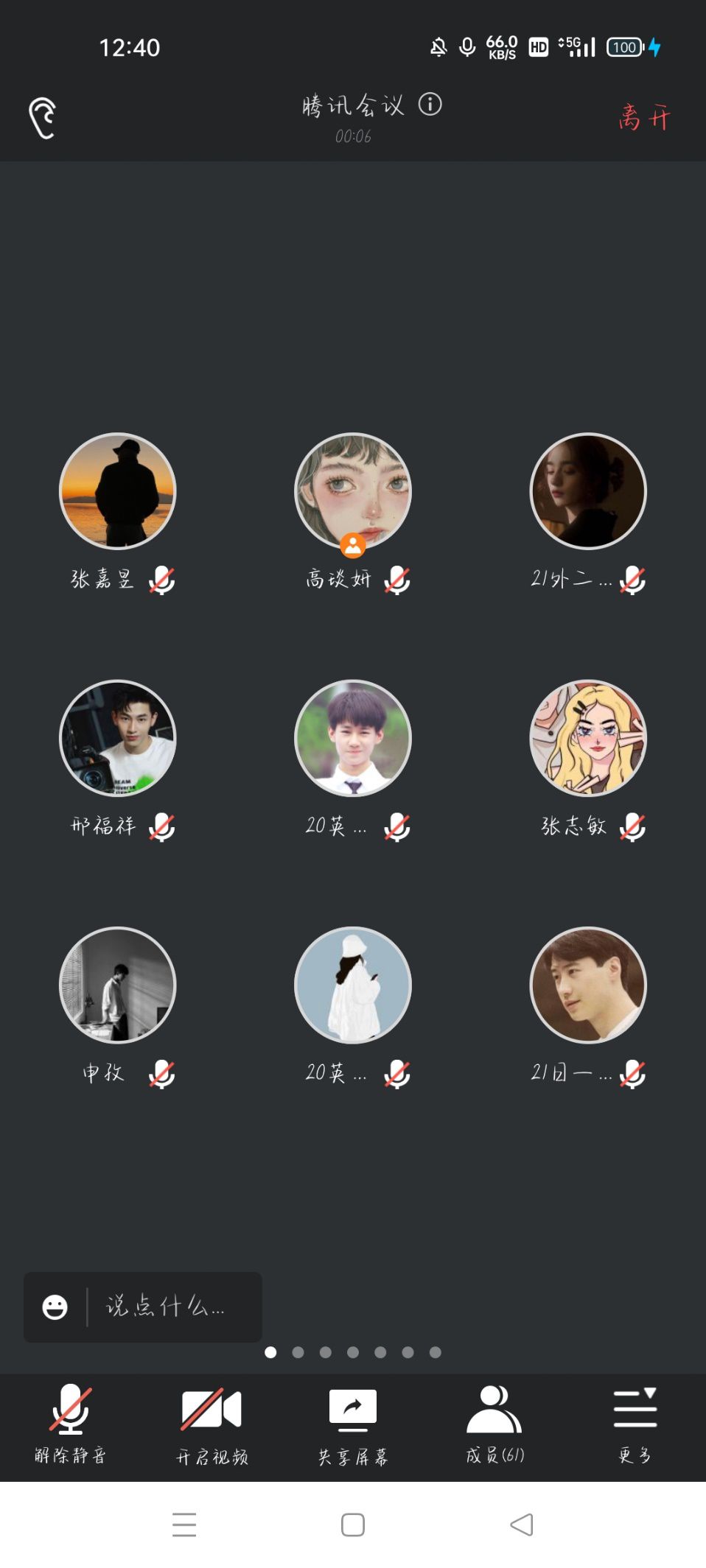The width and height of the screenshot is (706, 1568).
Task: Select the 21日一 participant
Action: (588, 985)
